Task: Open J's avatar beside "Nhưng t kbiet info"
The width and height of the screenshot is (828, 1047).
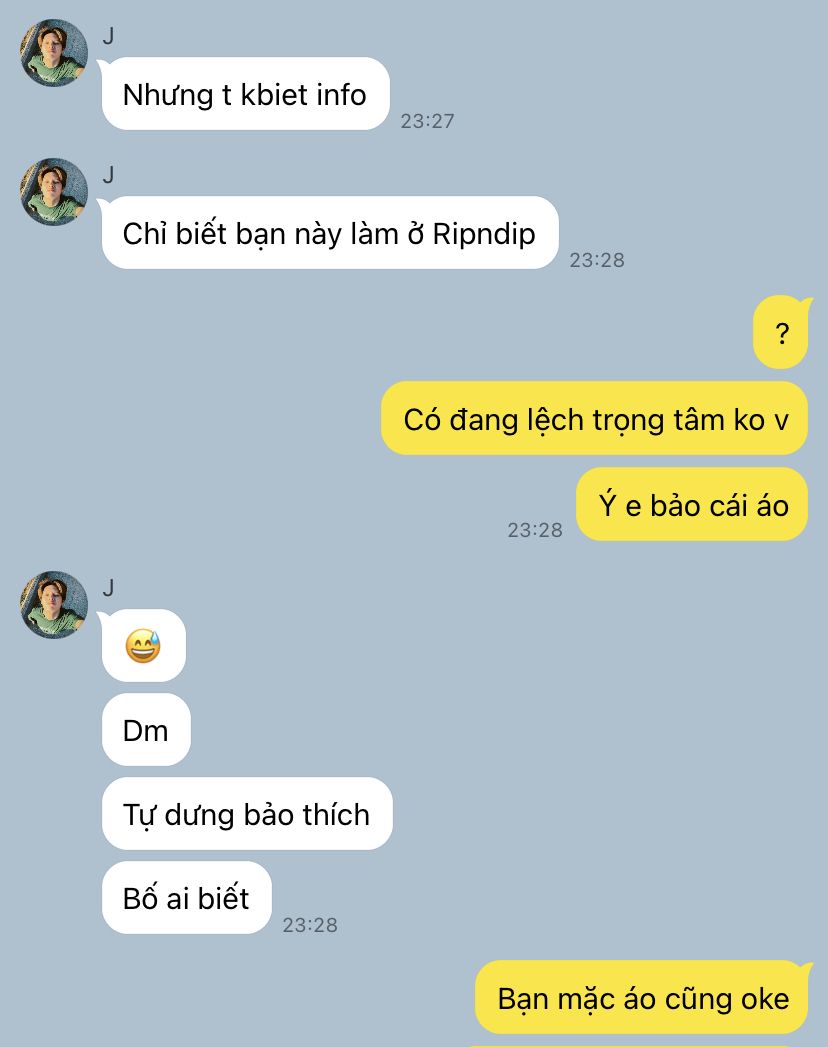Action: pyautogui.click(x=54, y=53)
